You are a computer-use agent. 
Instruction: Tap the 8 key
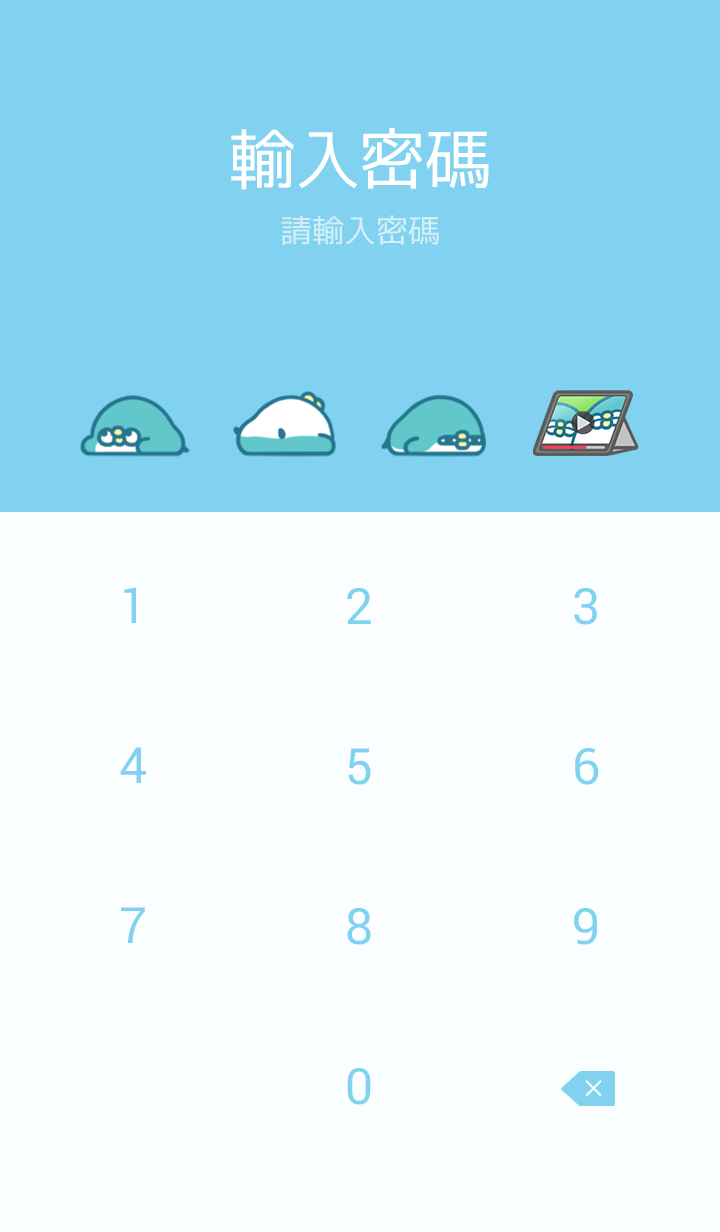pyautogui.click(x=359, y=927)
